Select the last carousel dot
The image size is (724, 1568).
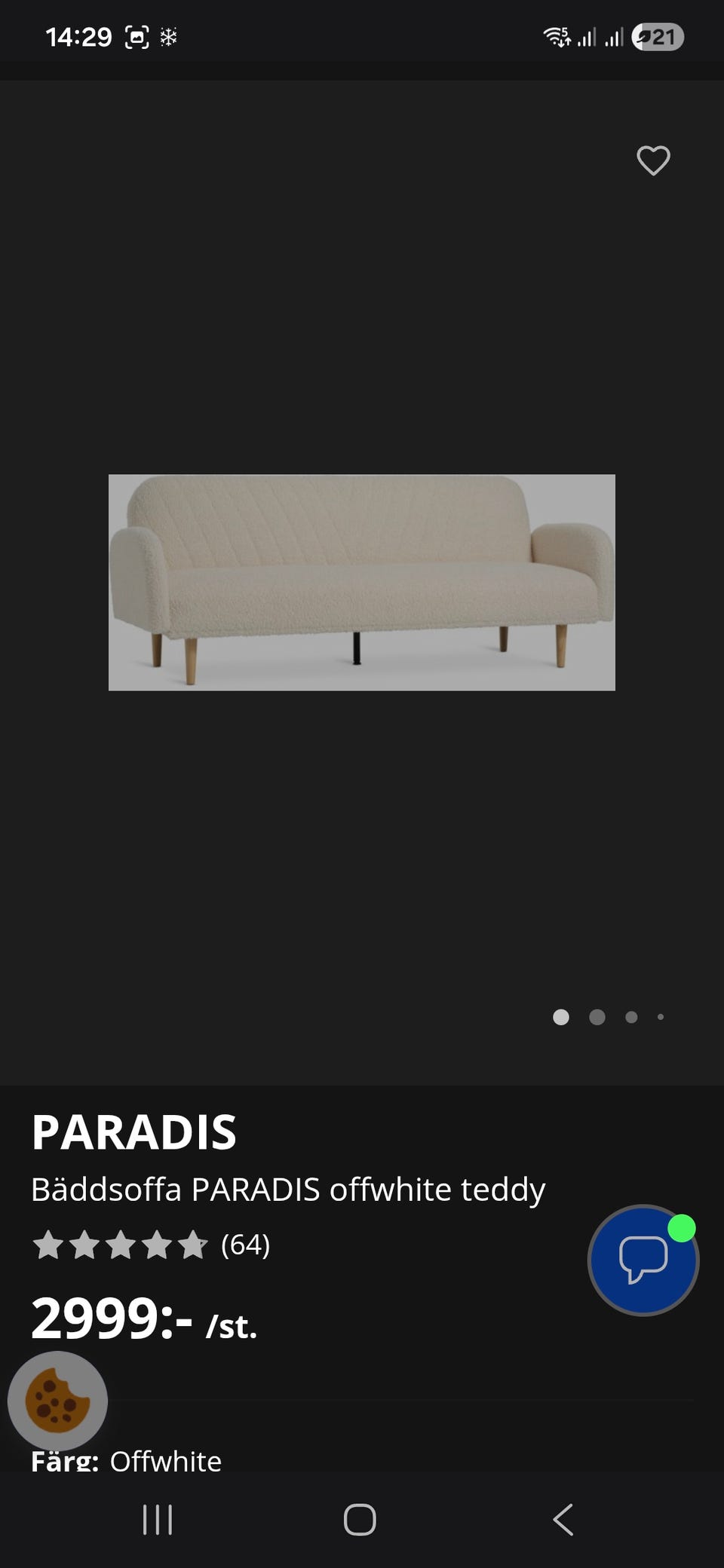click(x=661, y=1017)
